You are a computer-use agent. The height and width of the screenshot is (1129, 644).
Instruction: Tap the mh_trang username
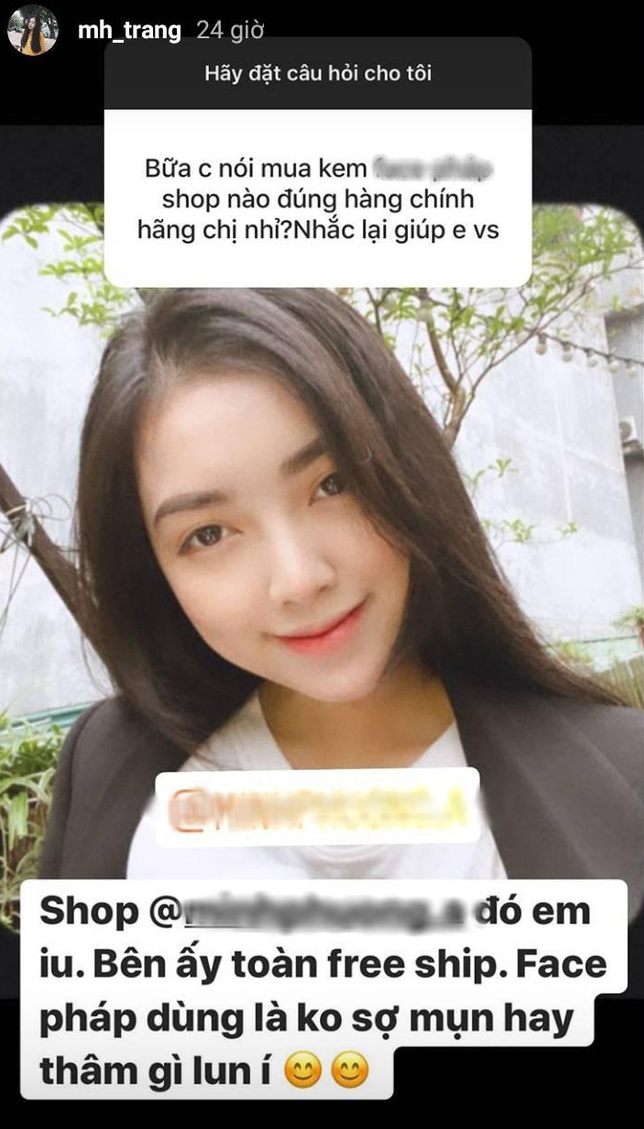(x=129, y=31)
